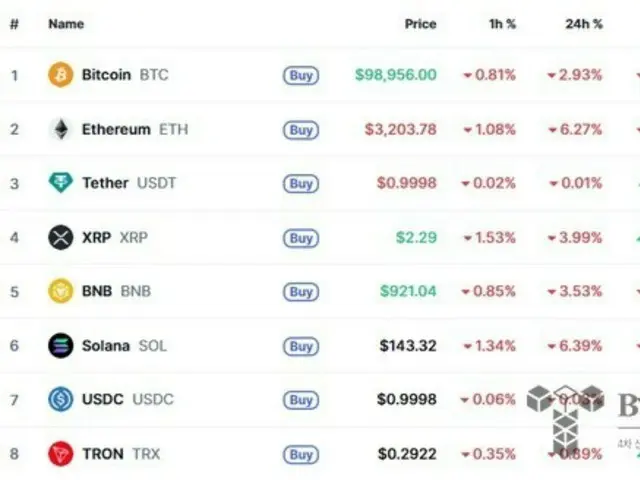
Task: Sort coins by Name column
Action: click(66, 23)
